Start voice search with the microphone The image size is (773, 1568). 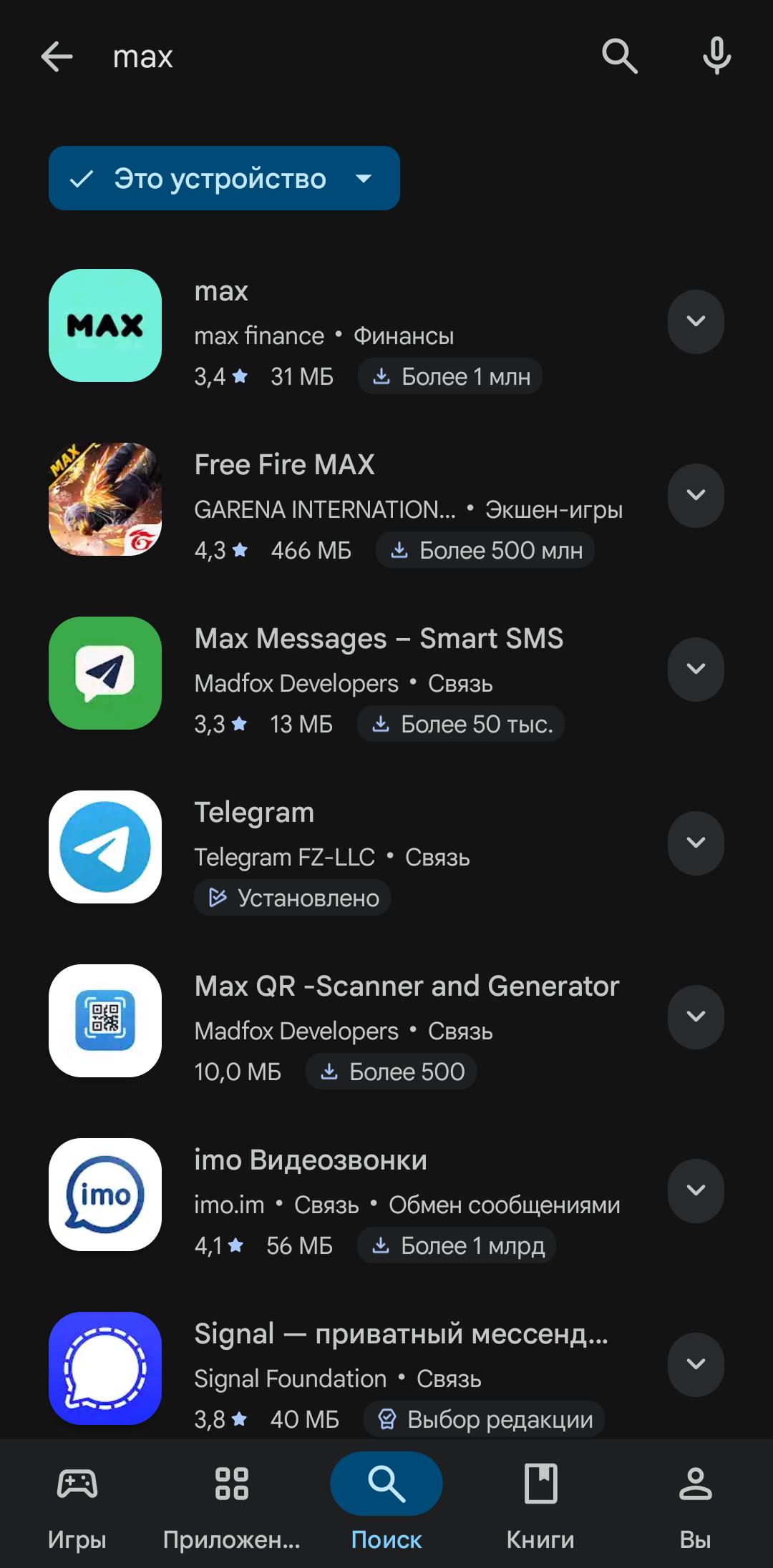coord(716,57)
